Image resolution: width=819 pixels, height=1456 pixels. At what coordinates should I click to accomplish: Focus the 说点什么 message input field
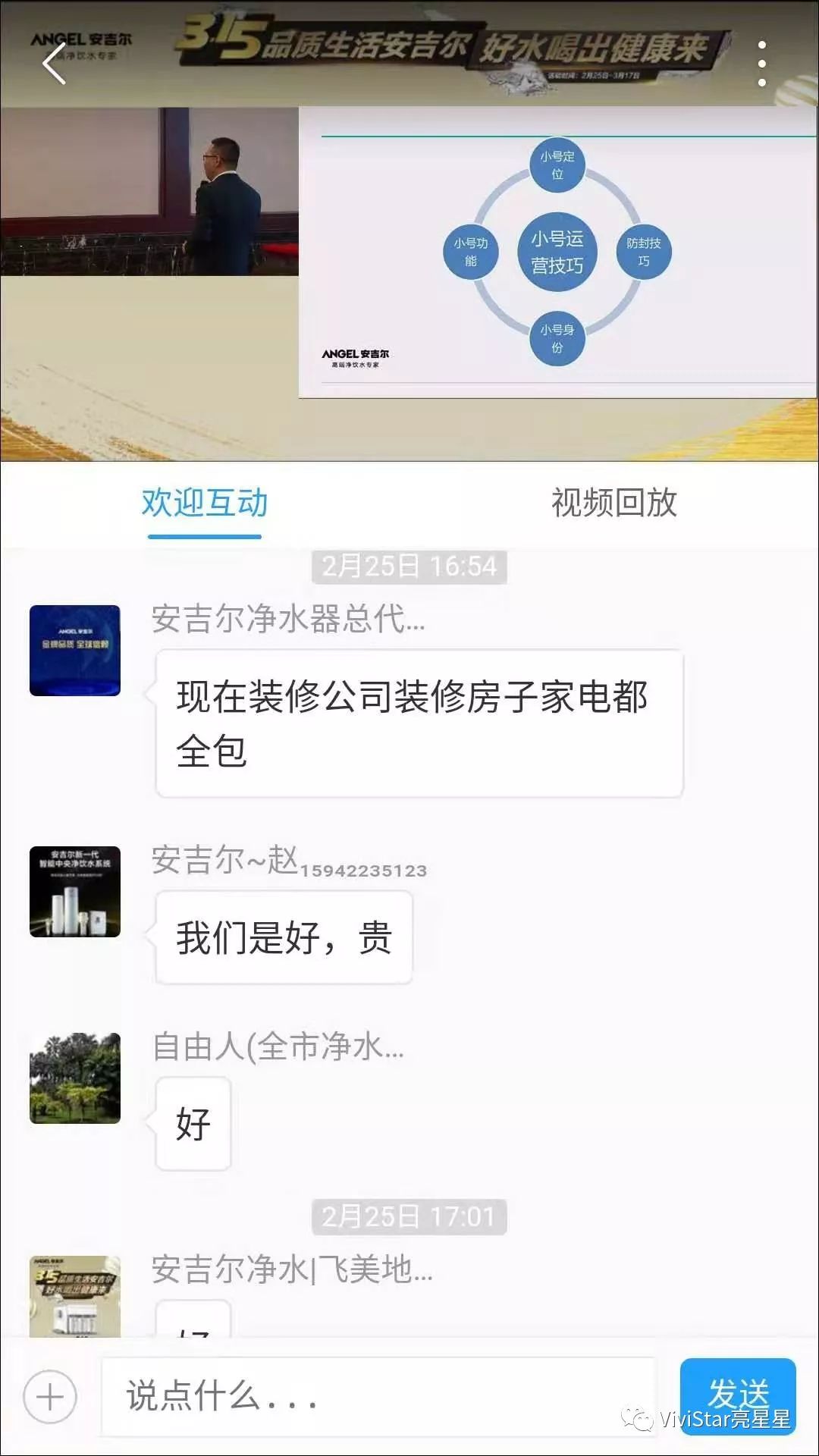click(x=378, y=1397)
